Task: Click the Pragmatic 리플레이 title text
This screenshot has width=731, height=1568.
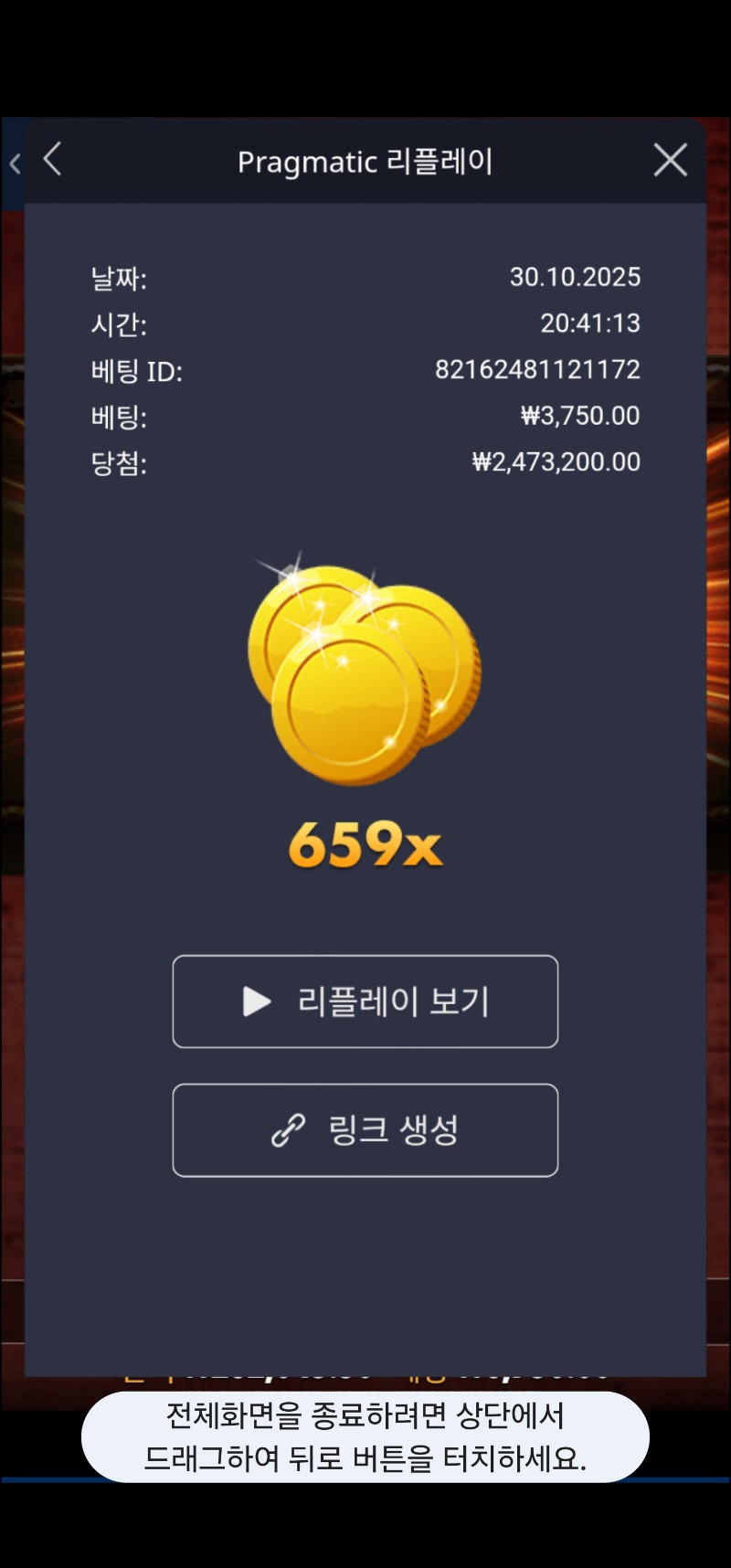Action: pos(365,161)
